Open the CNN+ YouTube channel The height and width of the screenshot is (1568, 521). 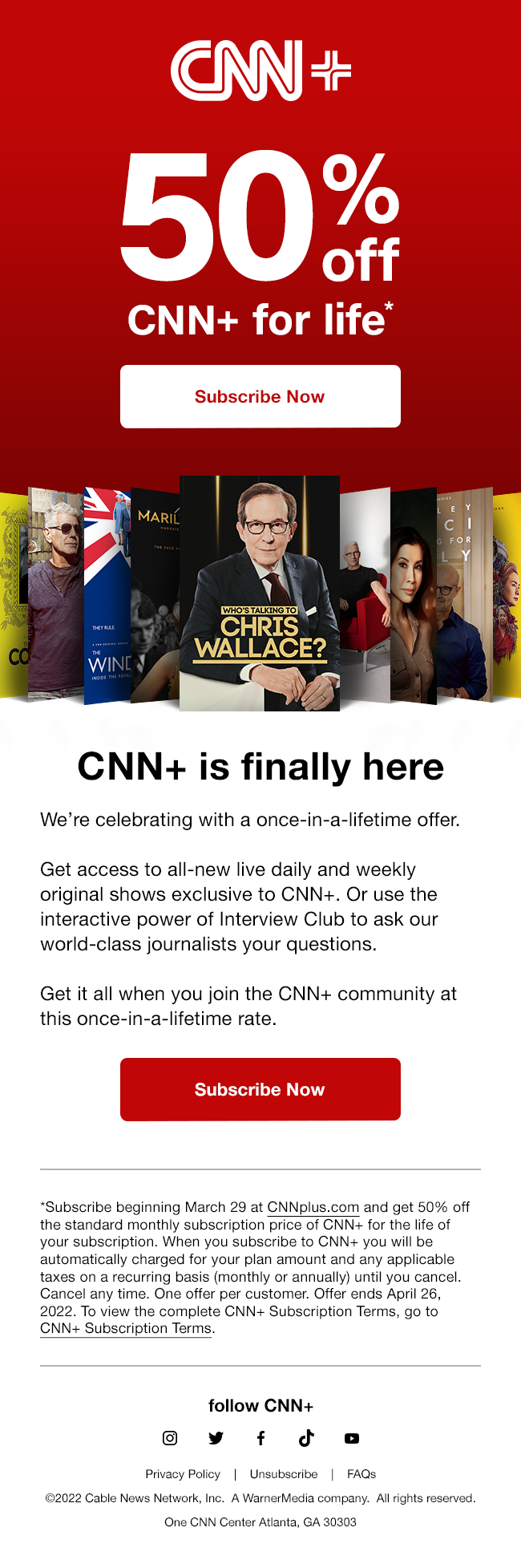tap(352, 1438)
